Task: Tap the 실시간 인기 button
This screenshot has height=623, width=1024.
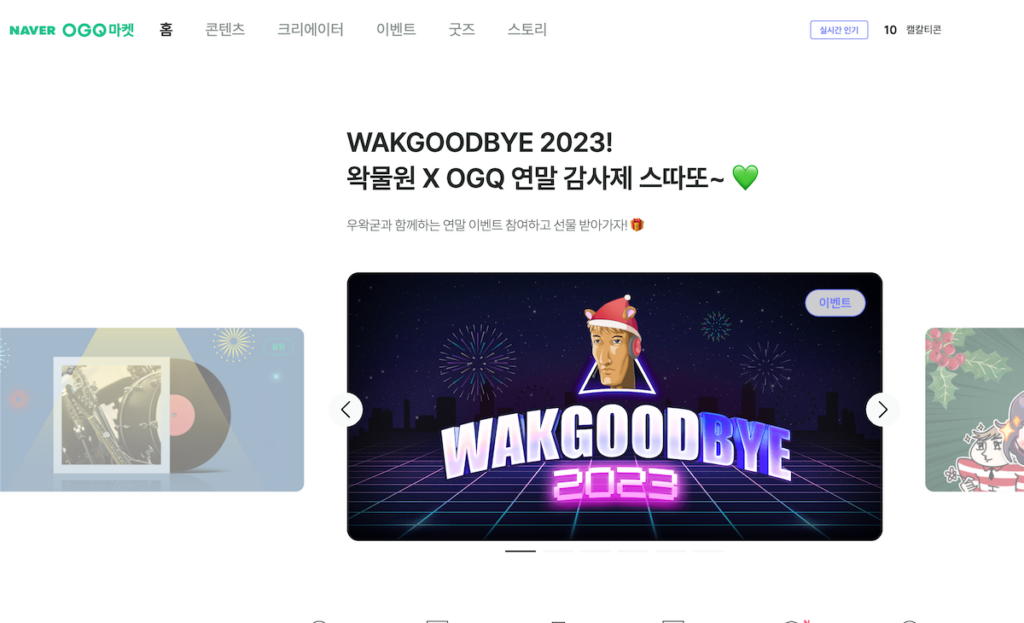Action: point(838,30)
